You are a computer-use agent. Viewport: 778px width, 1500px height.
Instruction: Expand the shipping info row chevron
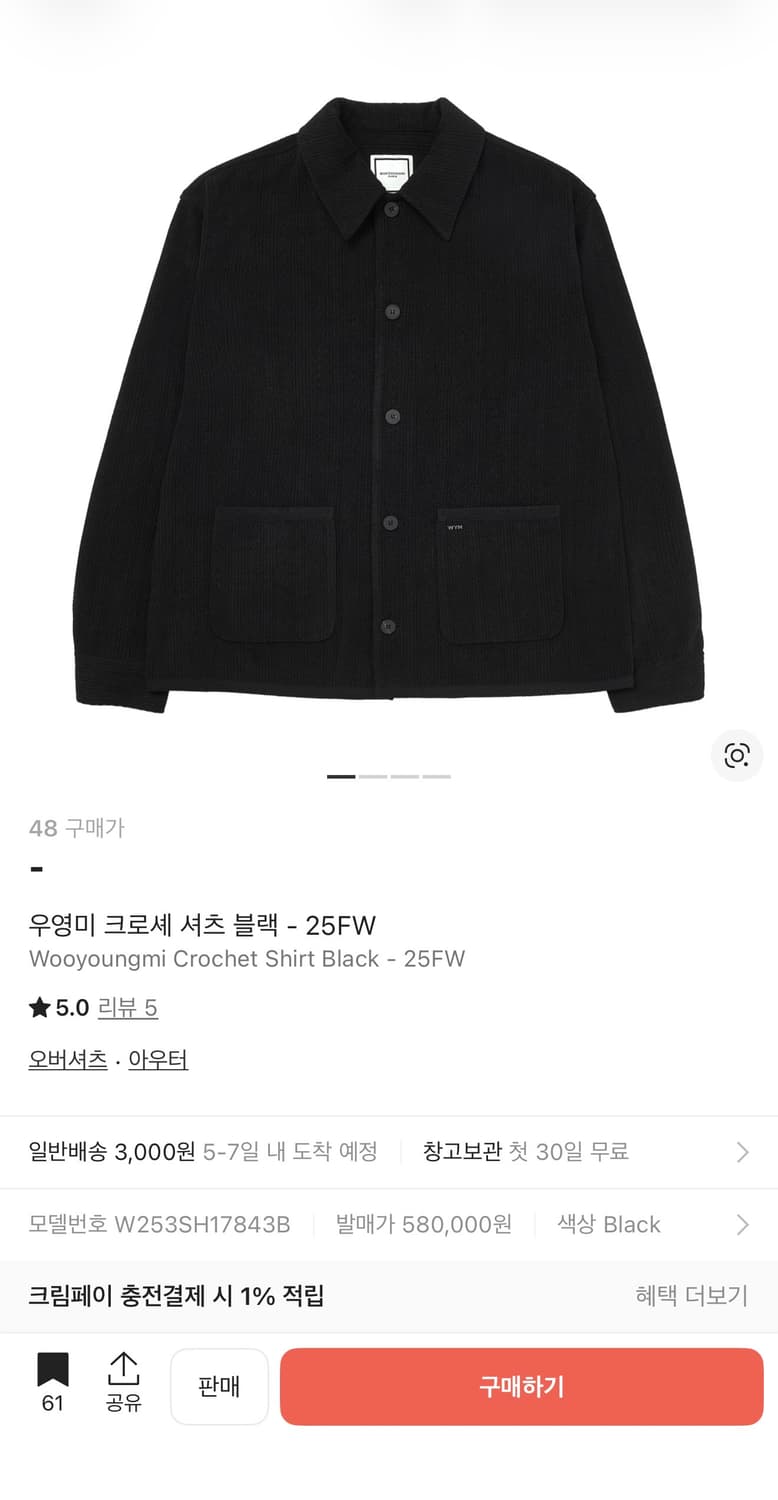point(741,1151)
